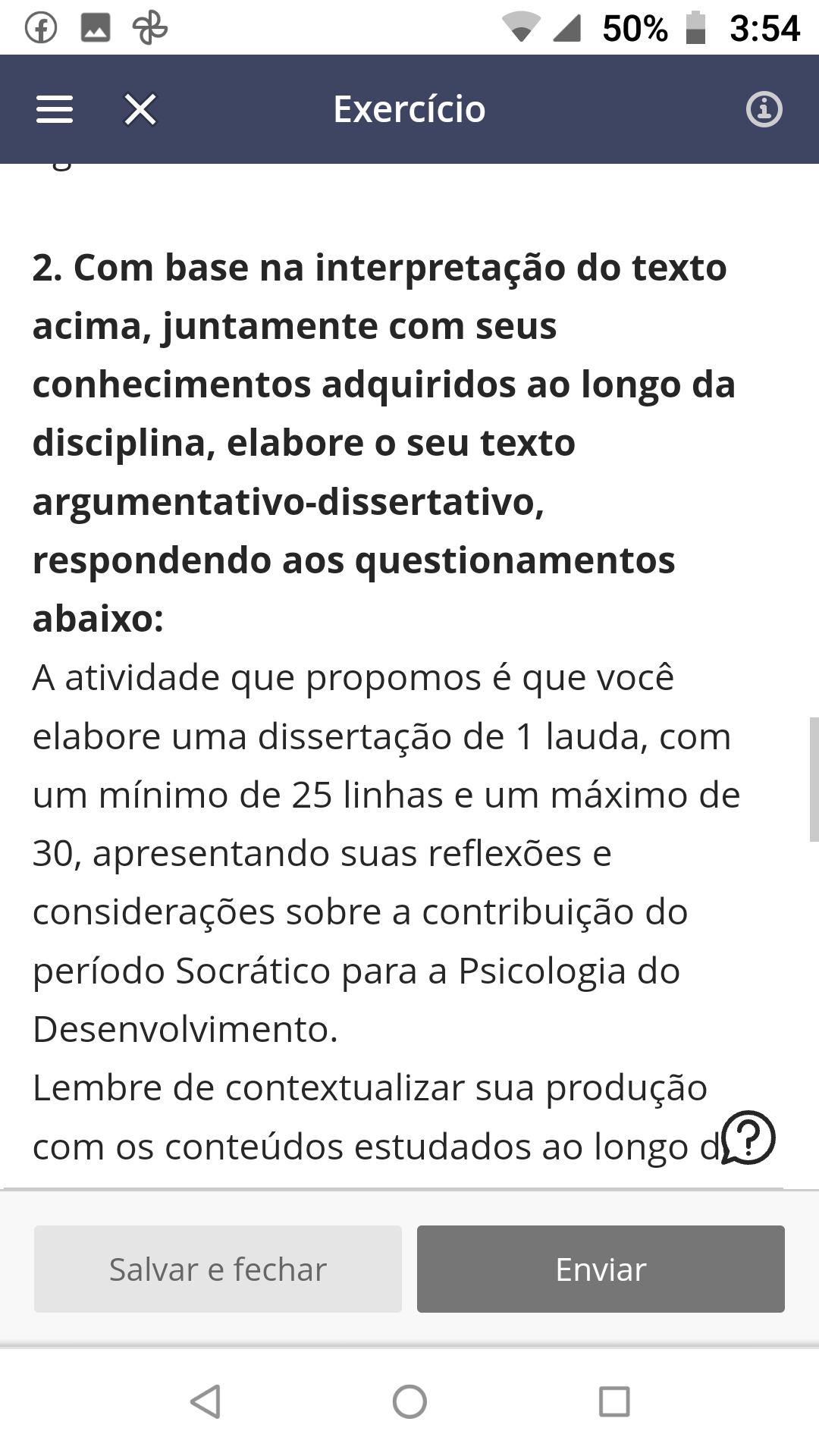Open the help chat bubble
Viewport: 819px width, 1456px height.
pos(748,1137)
